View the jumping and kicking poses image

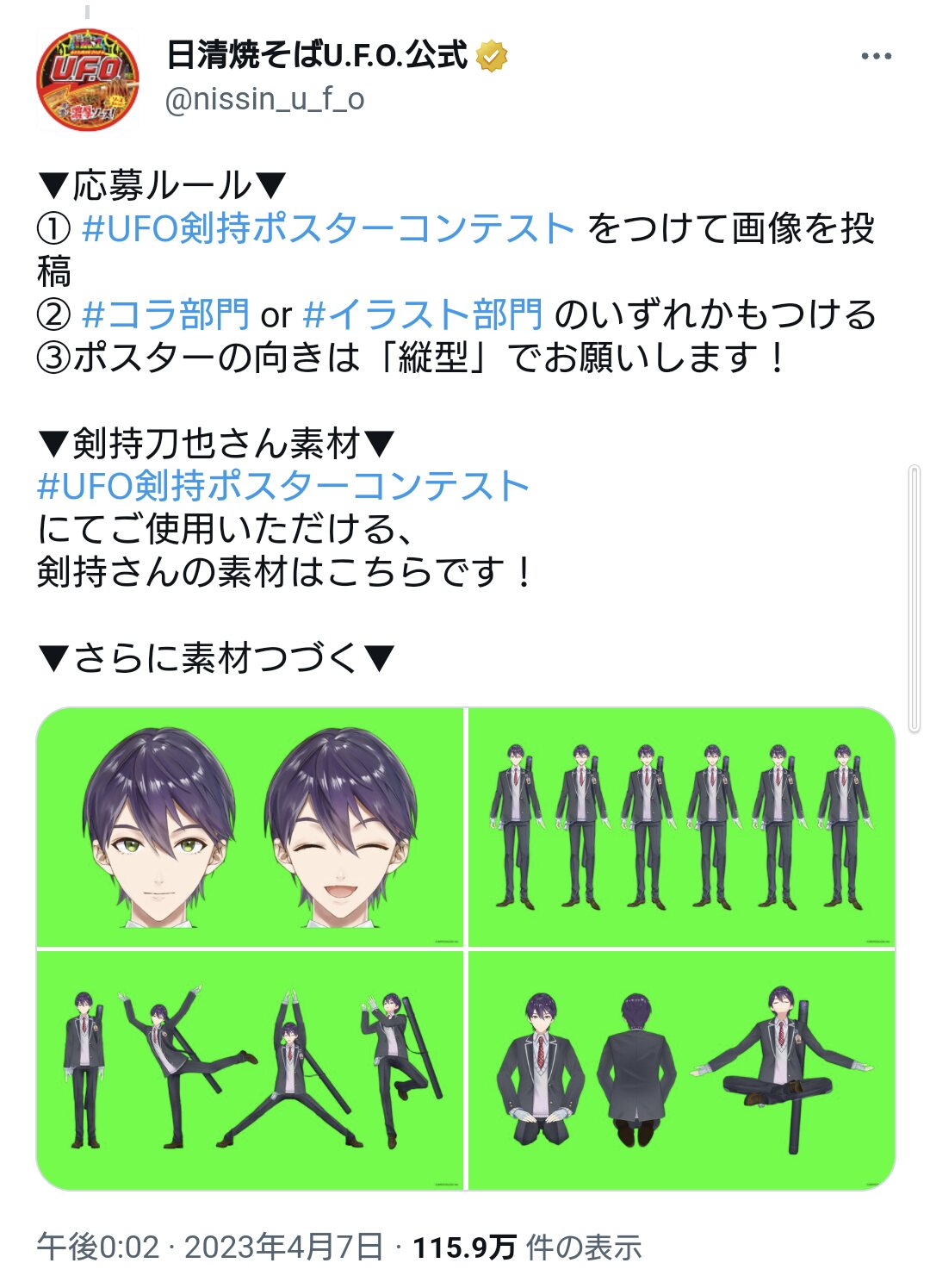tap(250, 1070)
